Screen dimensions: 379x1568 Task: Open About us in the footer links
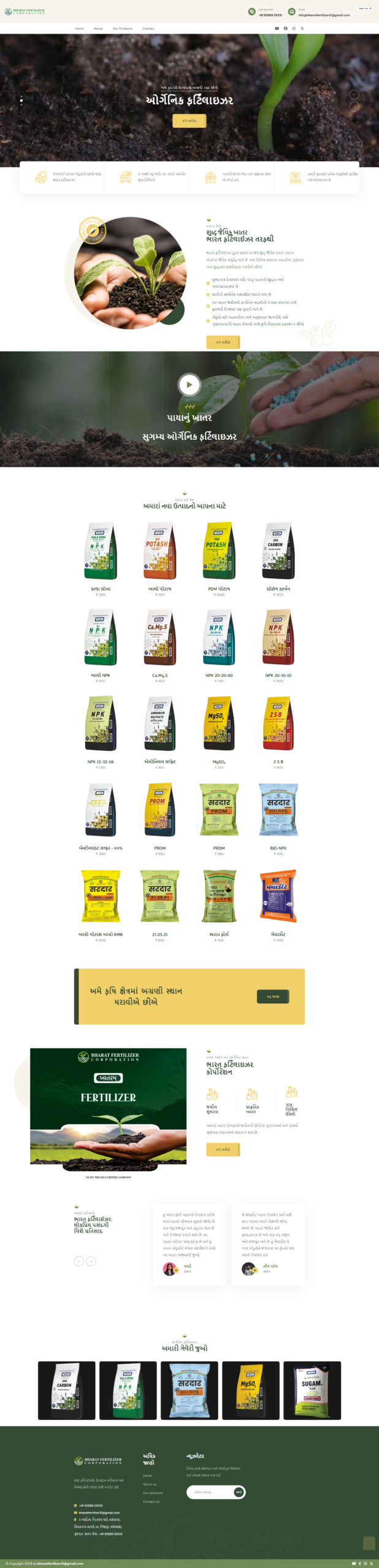(x=150, y=1484)
